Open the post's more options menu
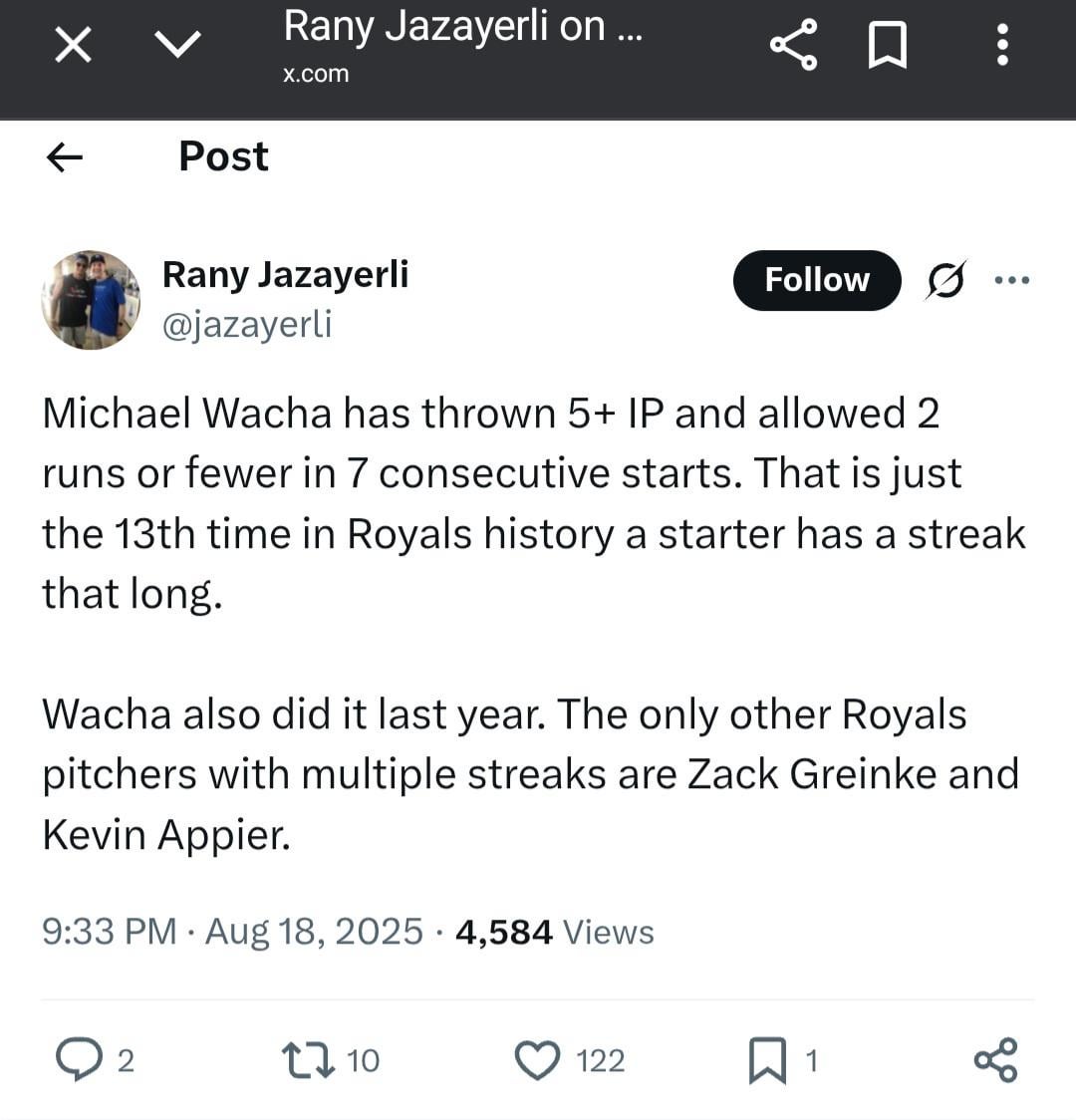 point(1011,280)
